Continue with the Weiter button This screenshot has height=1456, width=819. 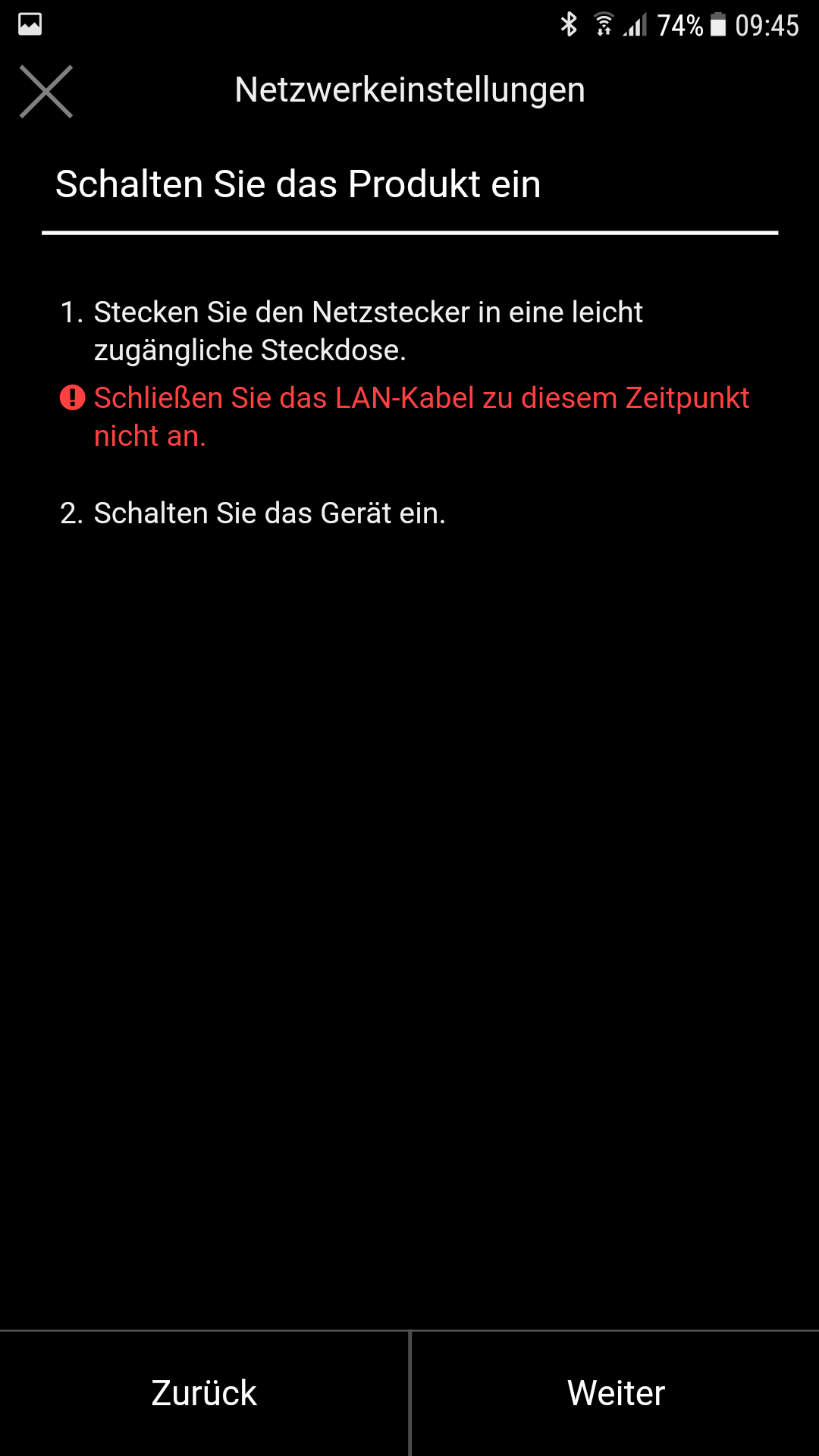pos(616,1393)
